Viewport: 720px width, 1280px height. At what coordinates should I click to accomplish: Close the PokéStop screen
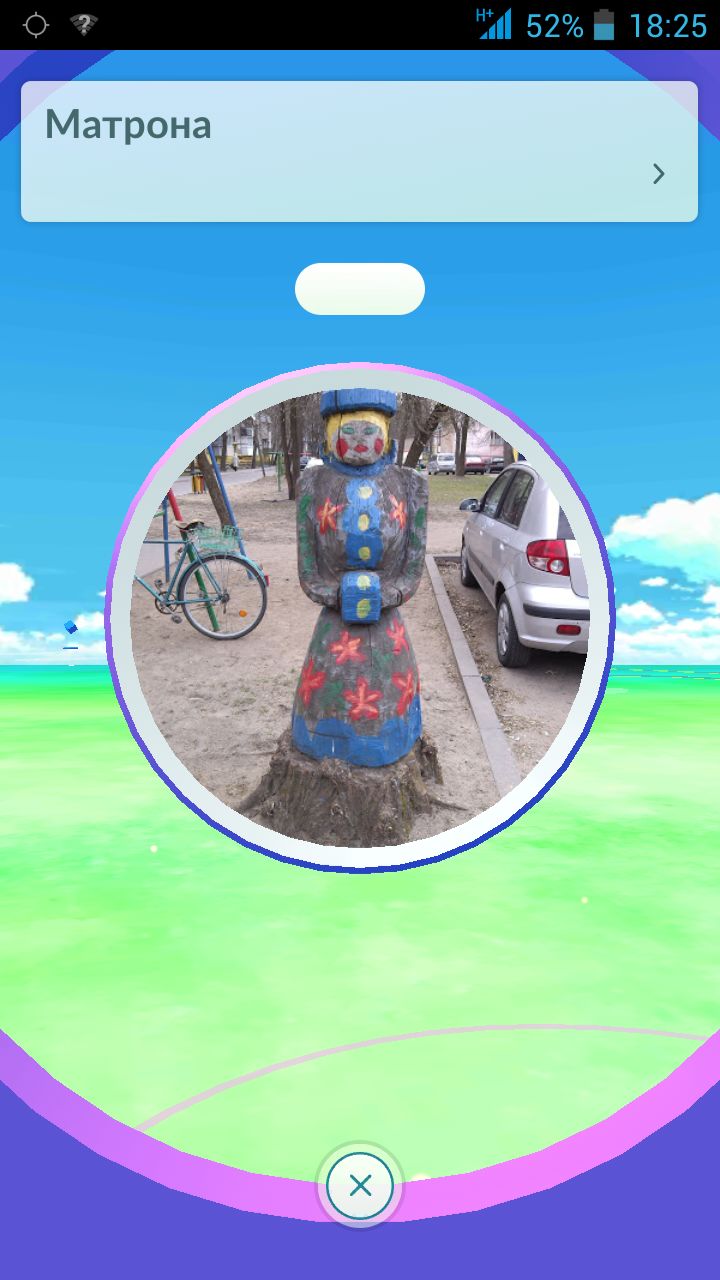360,1186
